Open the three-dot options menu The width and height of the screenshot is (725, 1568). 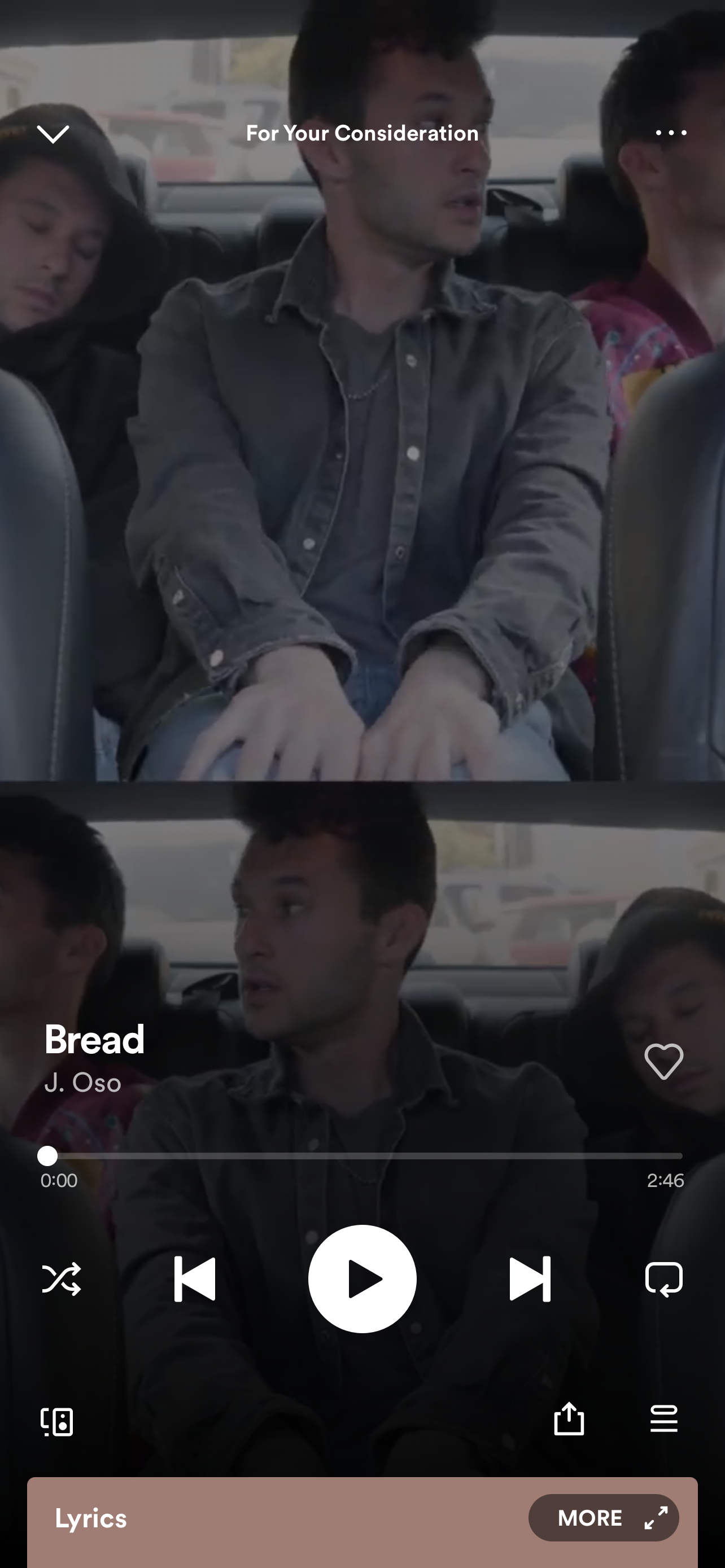[x=671, y=133]
